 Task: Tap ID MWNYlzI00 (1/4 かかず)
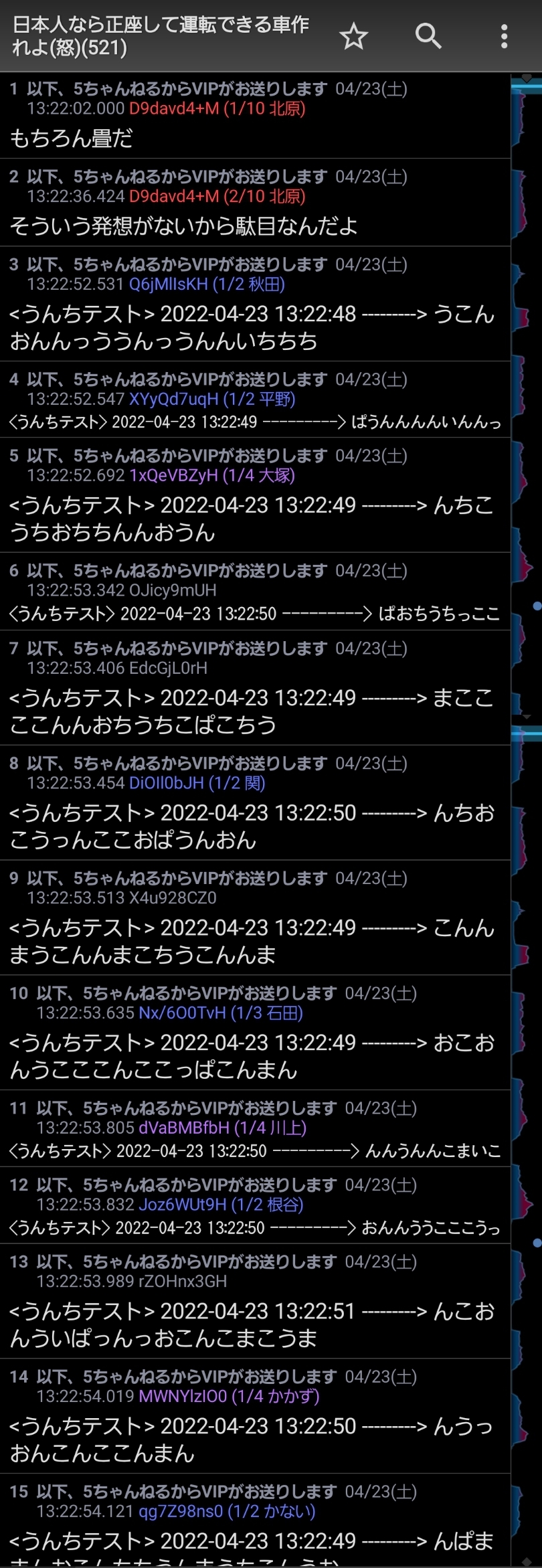[228, 1396]
